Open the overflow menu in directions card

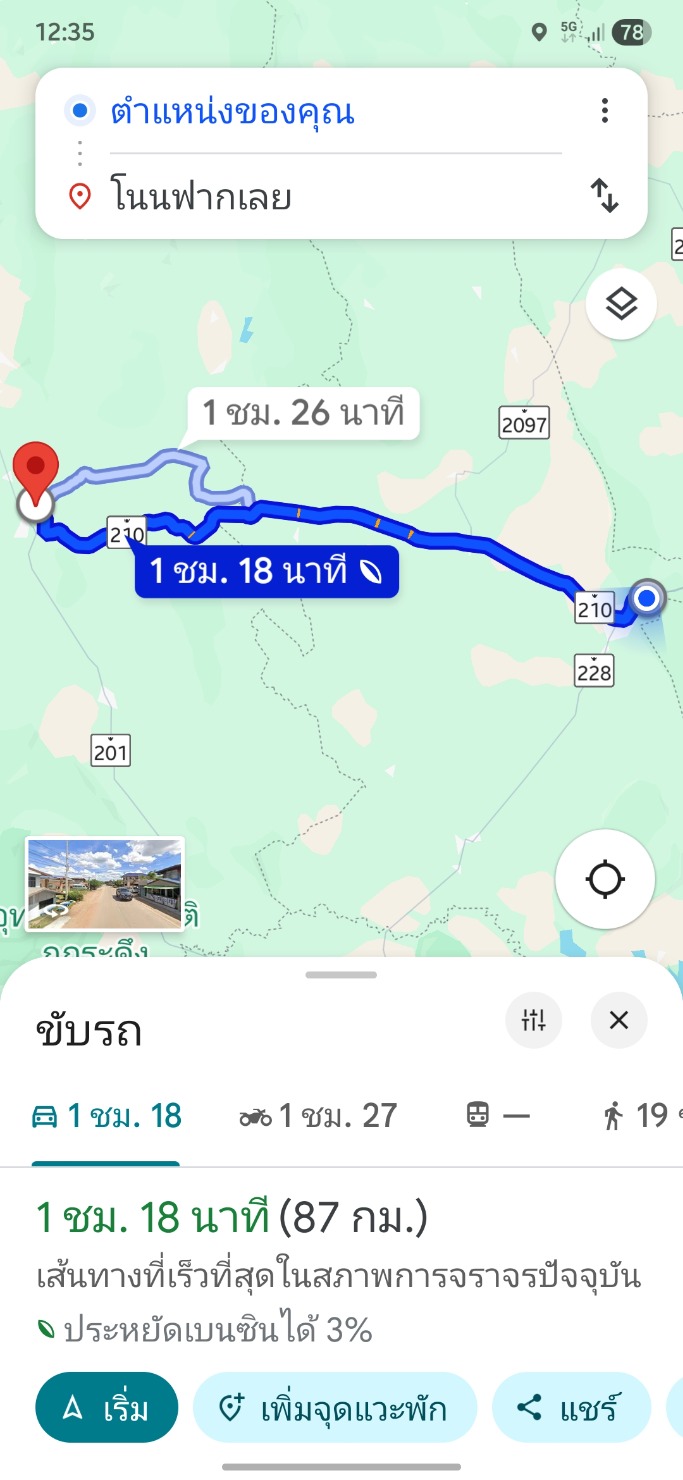[605, 111]
